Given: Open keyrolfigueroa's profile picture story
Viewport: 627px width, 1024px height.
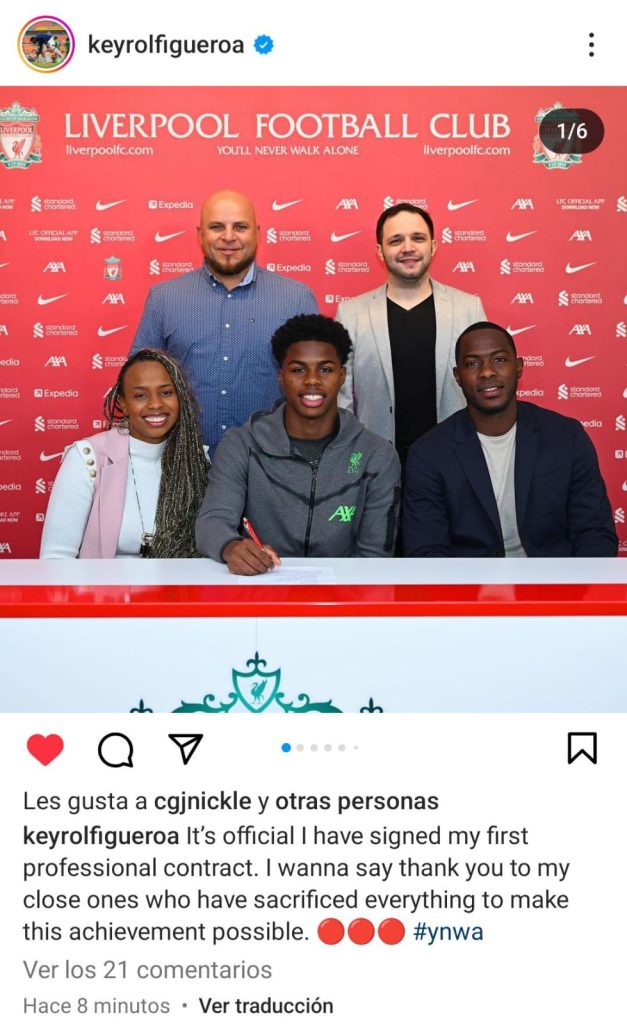Looking at the screenshot, I should point(46,45).
